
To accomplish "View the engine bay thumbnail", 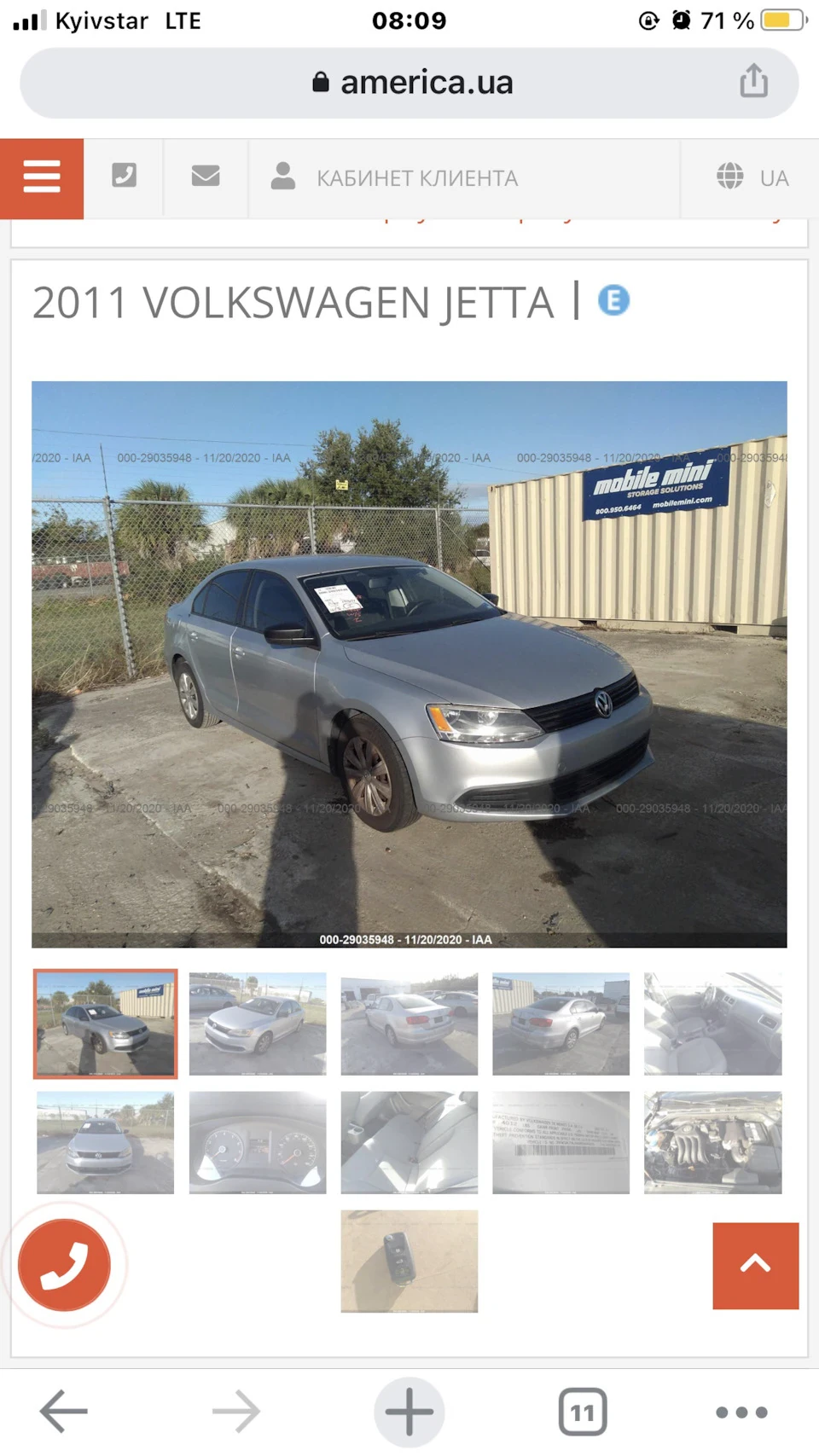I will coord(712,1142).
